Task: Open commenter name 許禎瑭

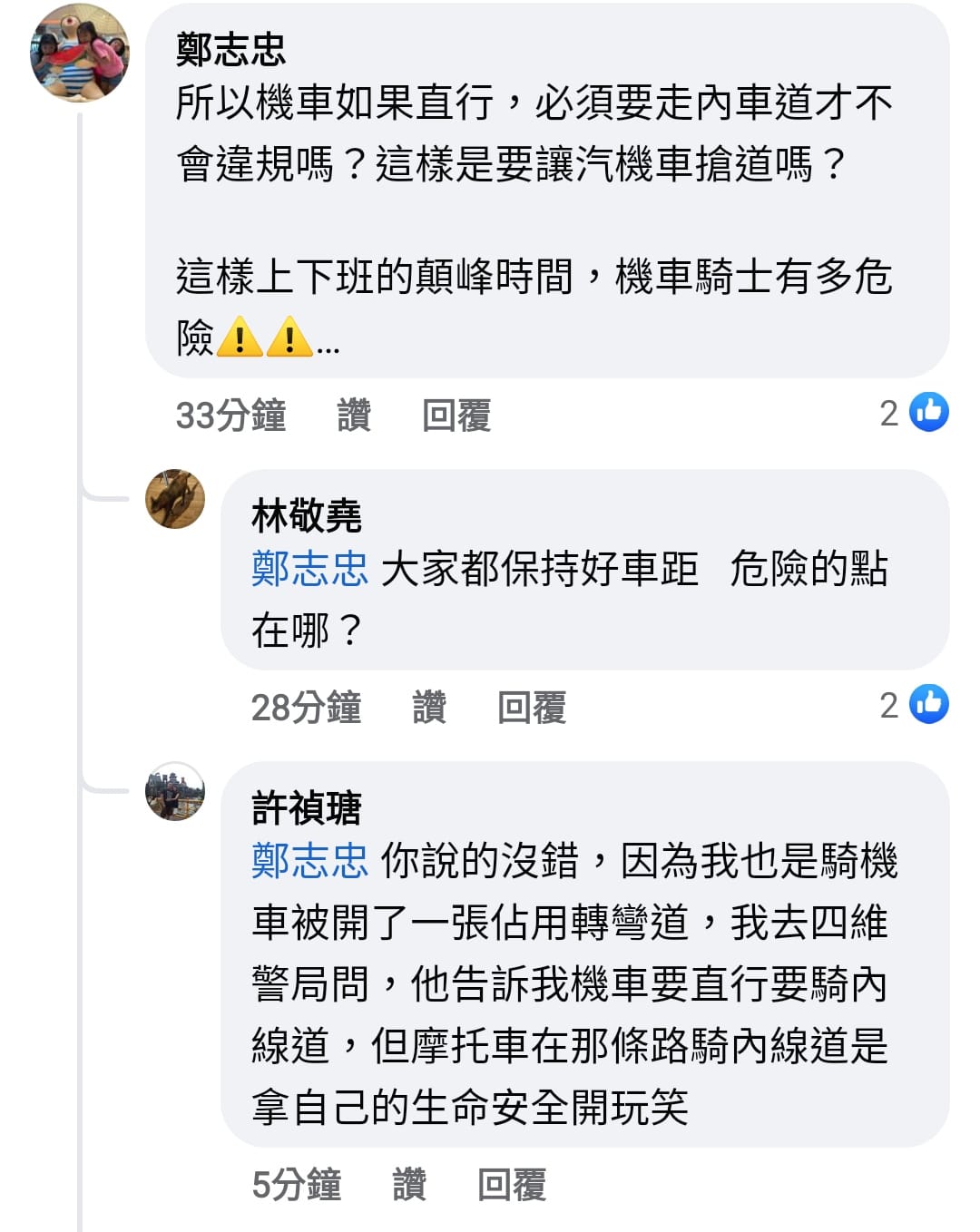Action: coord(306,807)
